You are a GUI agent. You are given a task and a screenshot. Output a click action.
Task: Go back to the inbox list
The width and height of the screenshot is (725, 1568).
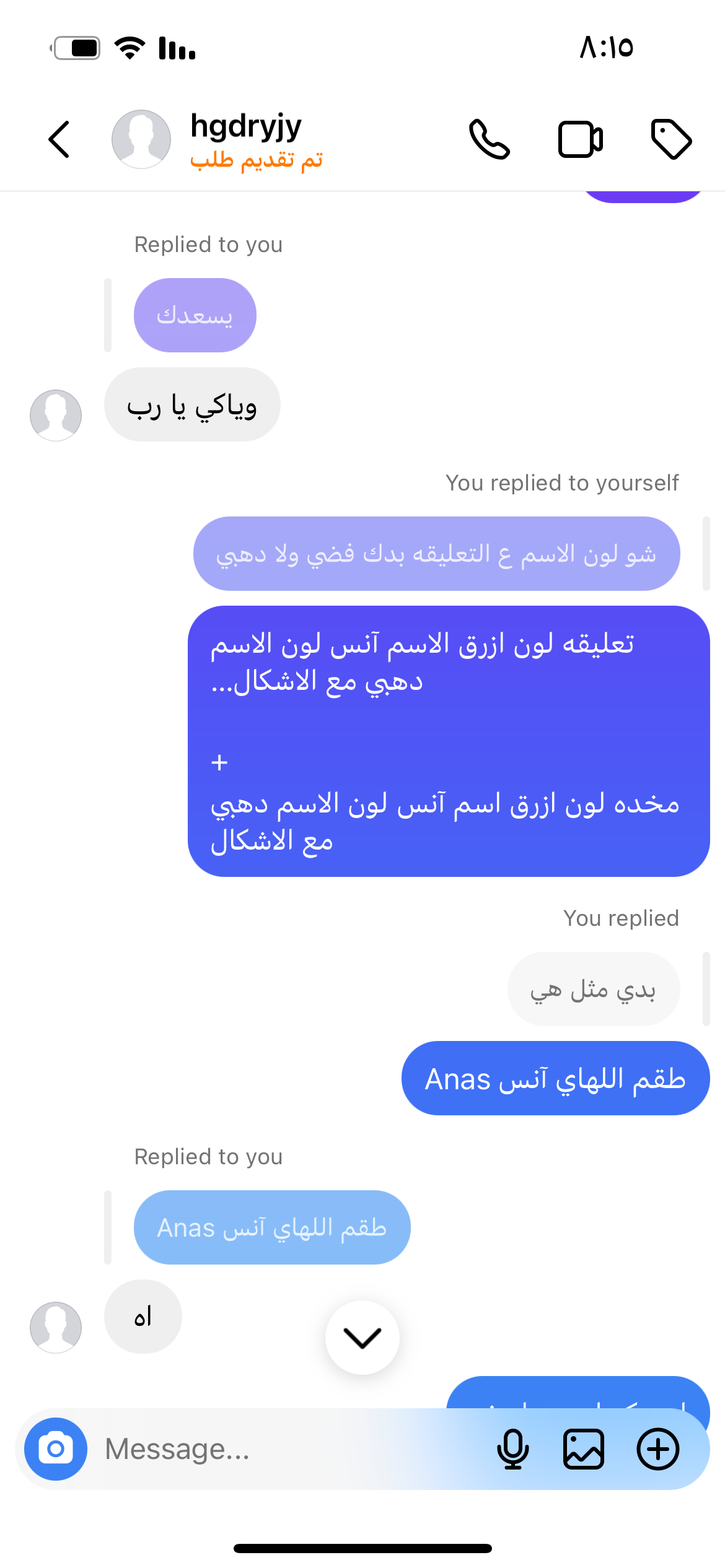59,139
